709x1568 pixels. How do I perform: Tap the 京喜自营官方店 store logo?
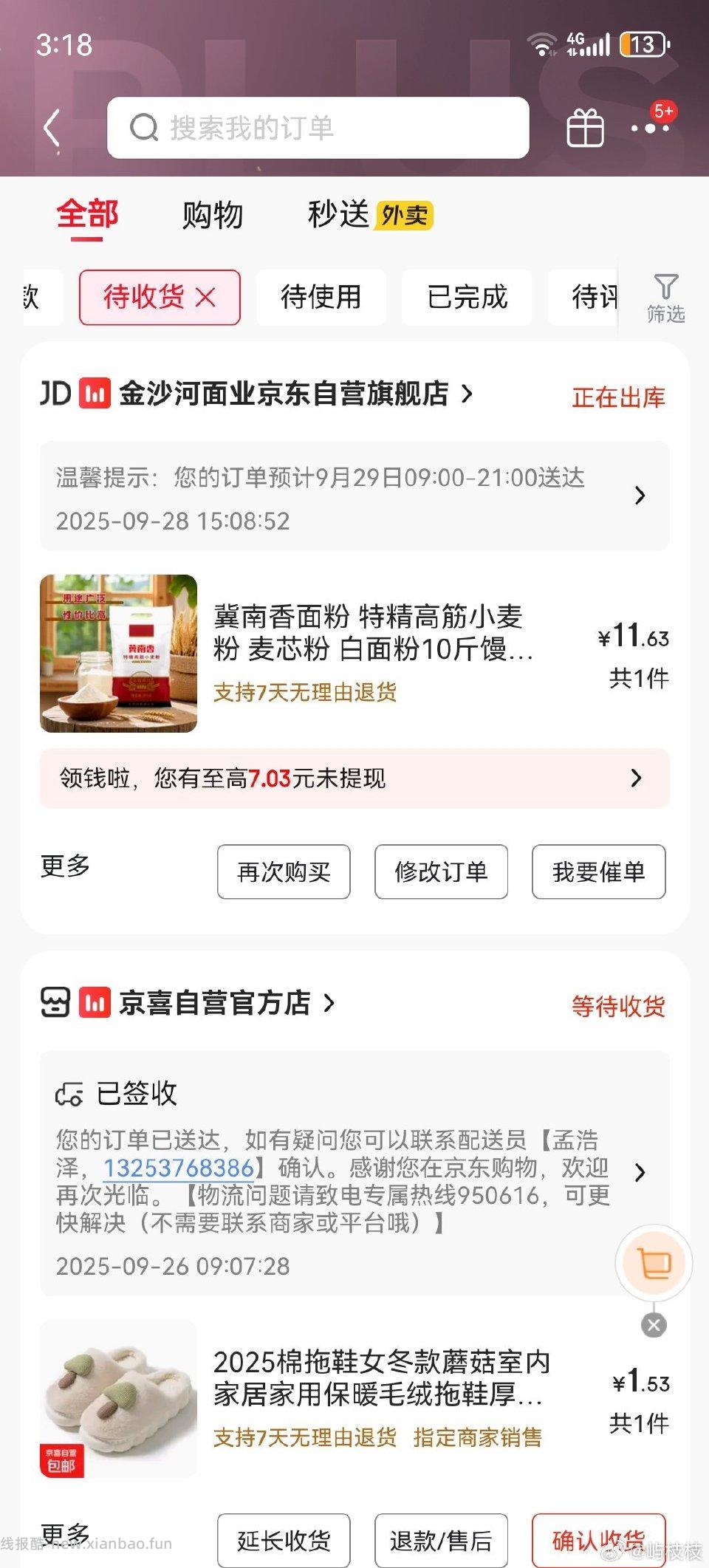tap(56, 1003)
